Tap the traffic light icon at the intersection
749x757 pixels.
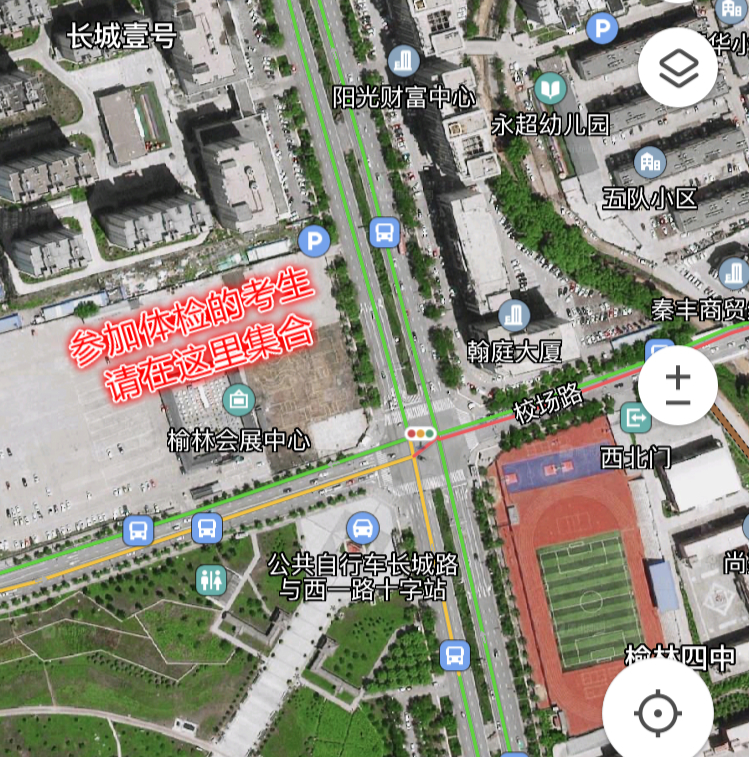[x=420, y=434]
